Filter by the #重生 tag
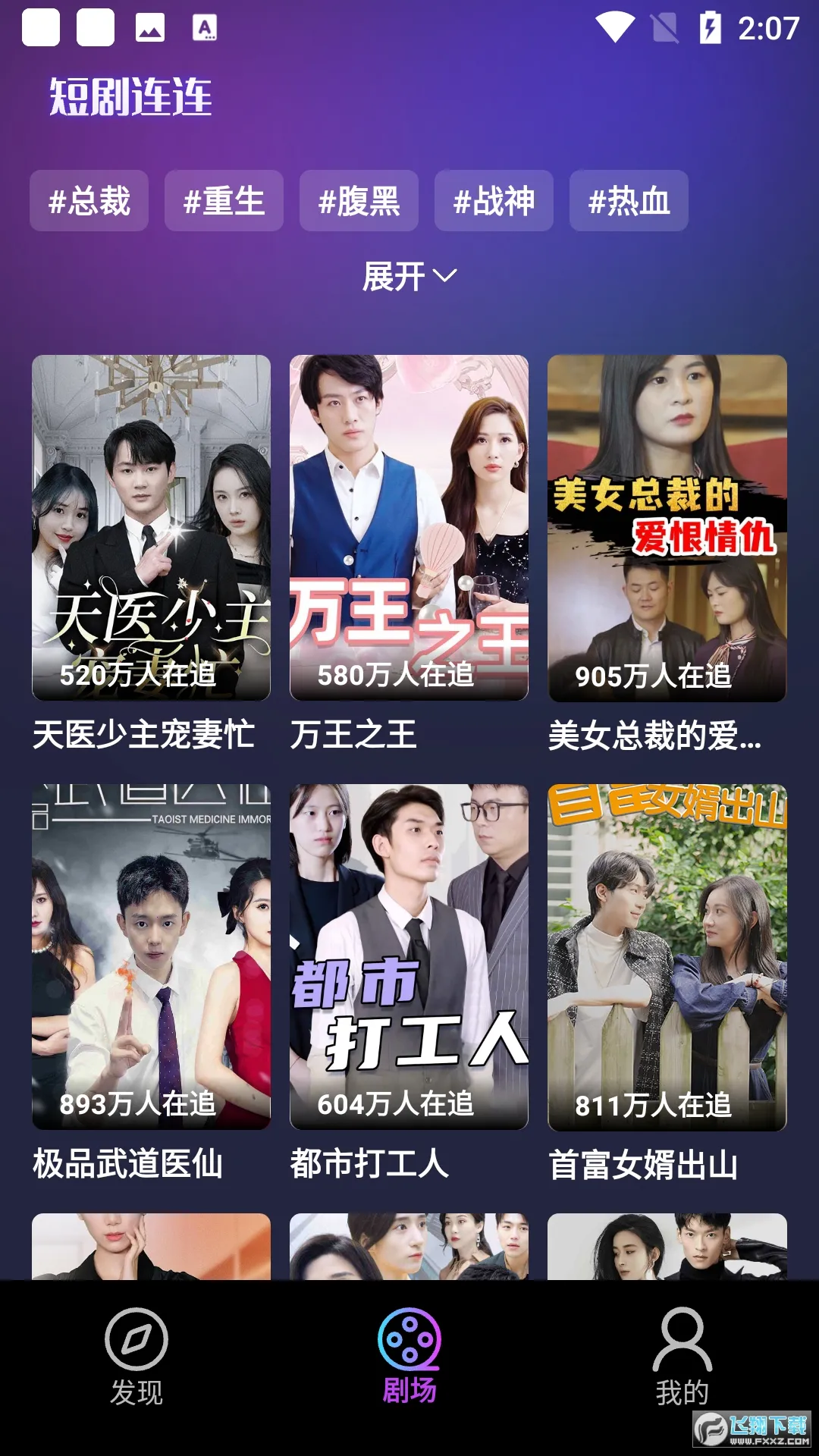The width and height of the screenshot is (819, 1456). point(224,201)
